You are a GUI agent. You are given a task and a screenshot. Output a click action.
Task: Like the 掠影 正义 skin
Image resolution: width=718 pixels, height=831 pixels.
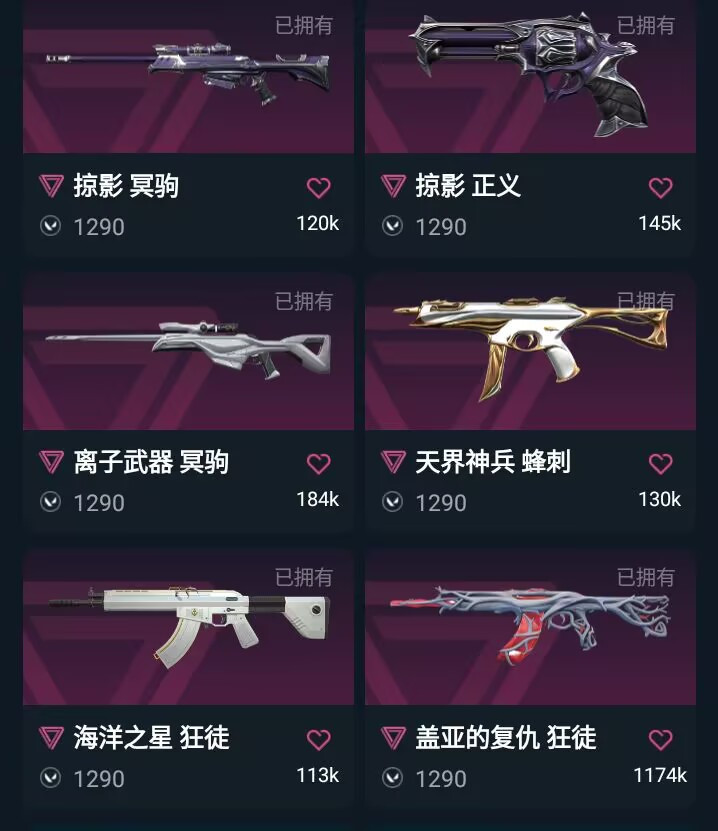tap(660, 187)
